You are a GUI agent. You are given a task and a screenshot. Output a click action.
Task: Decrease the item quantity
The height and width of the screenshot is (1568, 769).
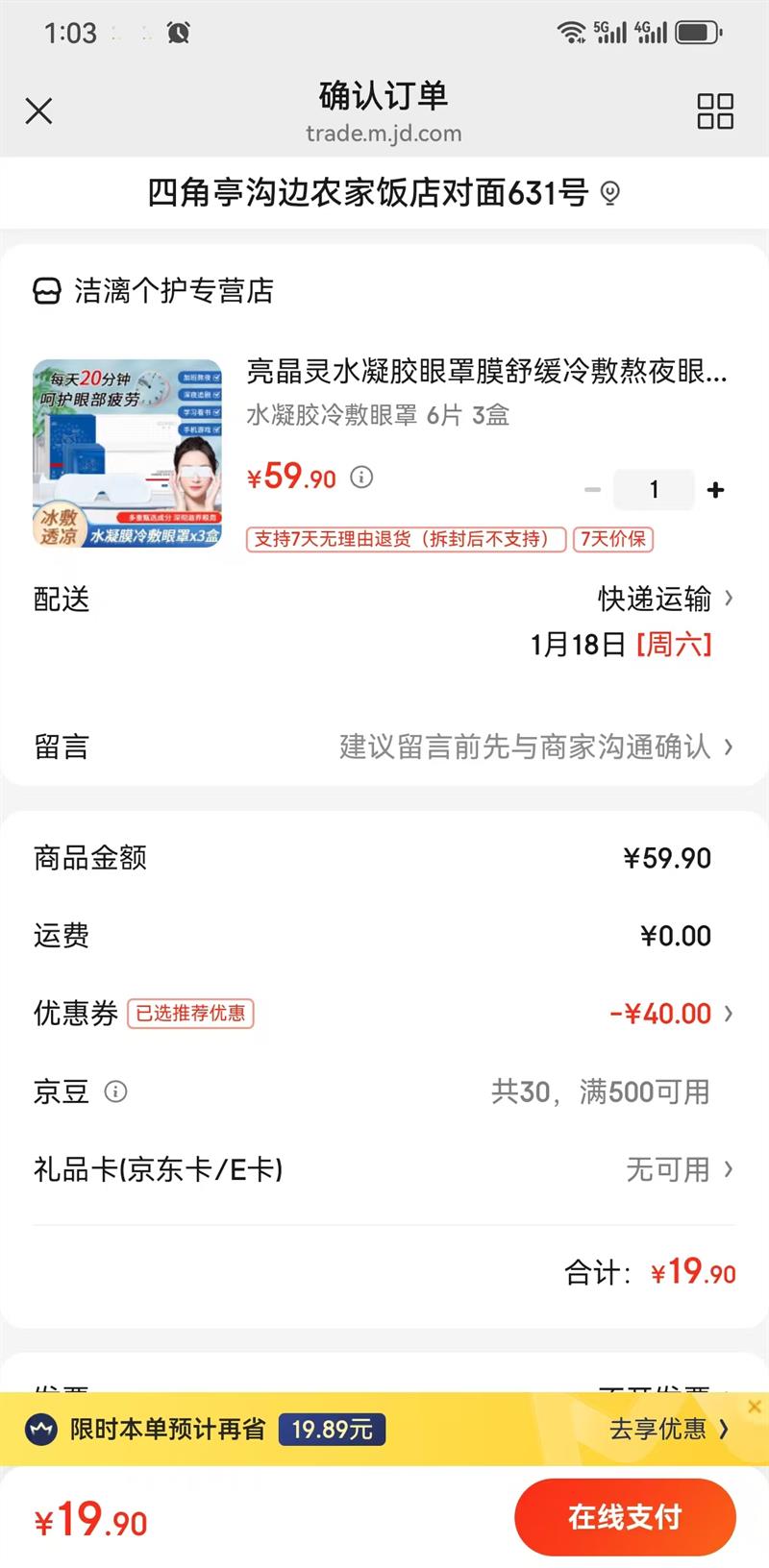(593, 490)
